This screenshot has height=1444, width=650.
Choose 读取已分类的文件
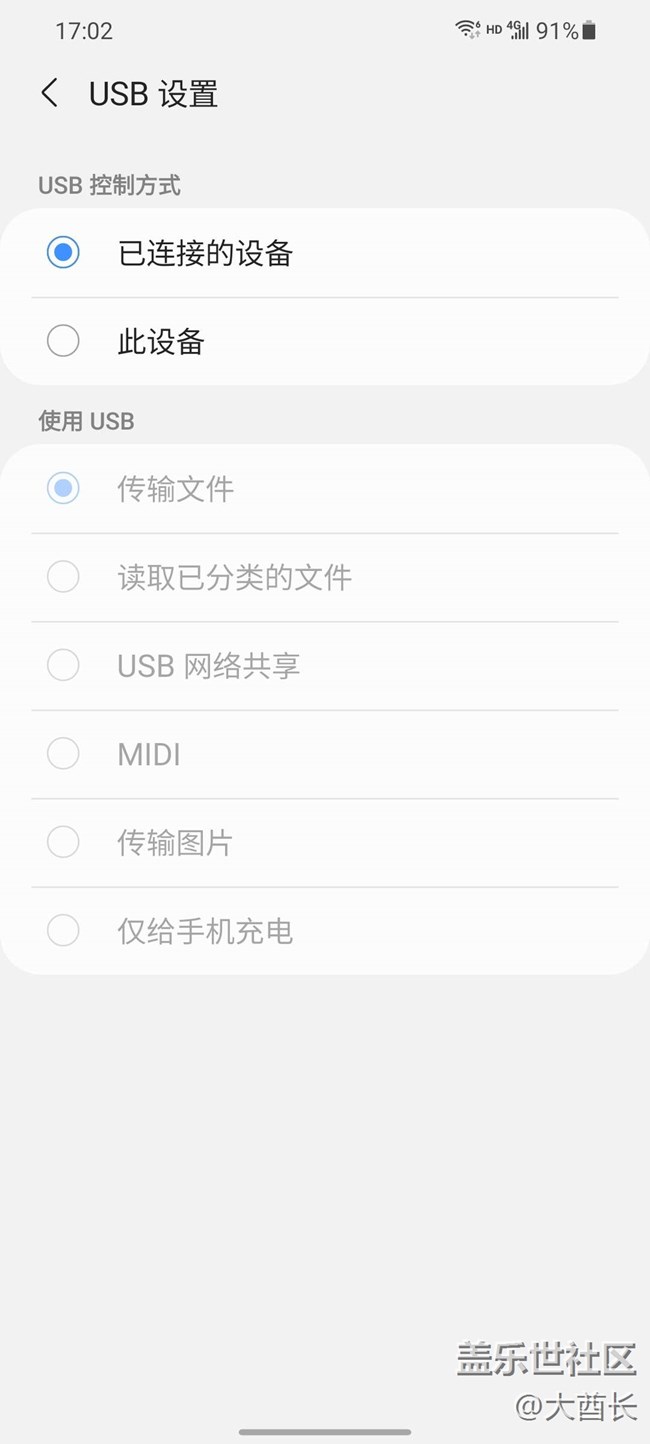[325, 577]
